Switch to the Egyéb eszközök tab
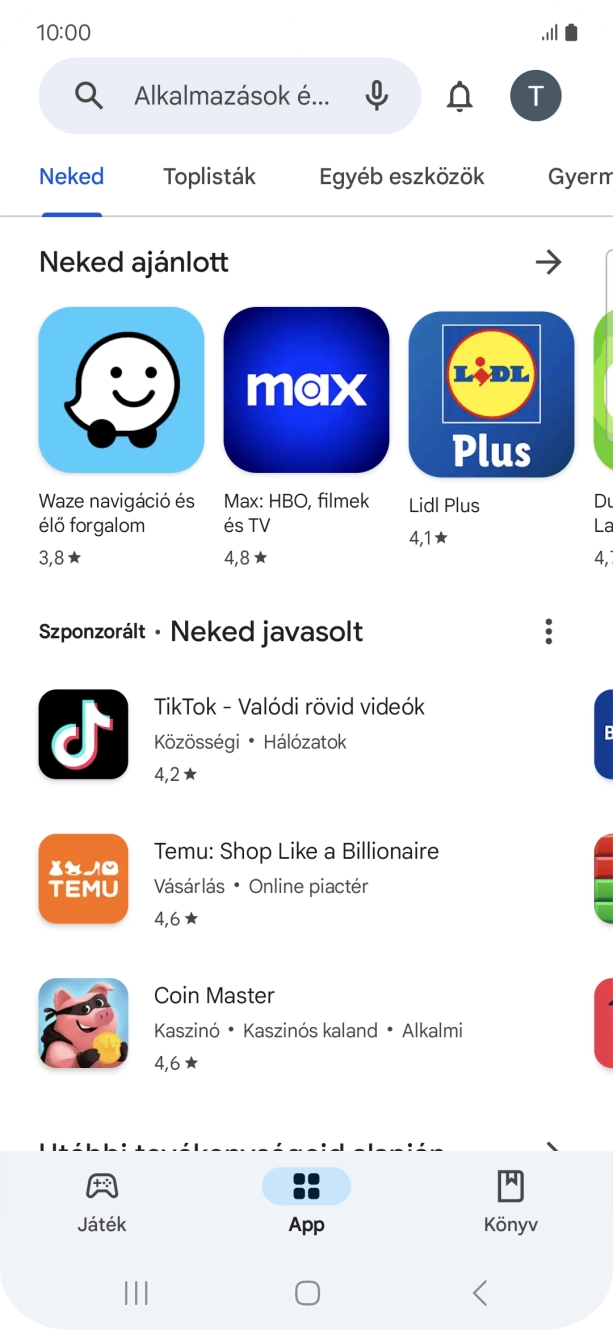The width and height of the screenshot is (613, 1330). (402, 177)
